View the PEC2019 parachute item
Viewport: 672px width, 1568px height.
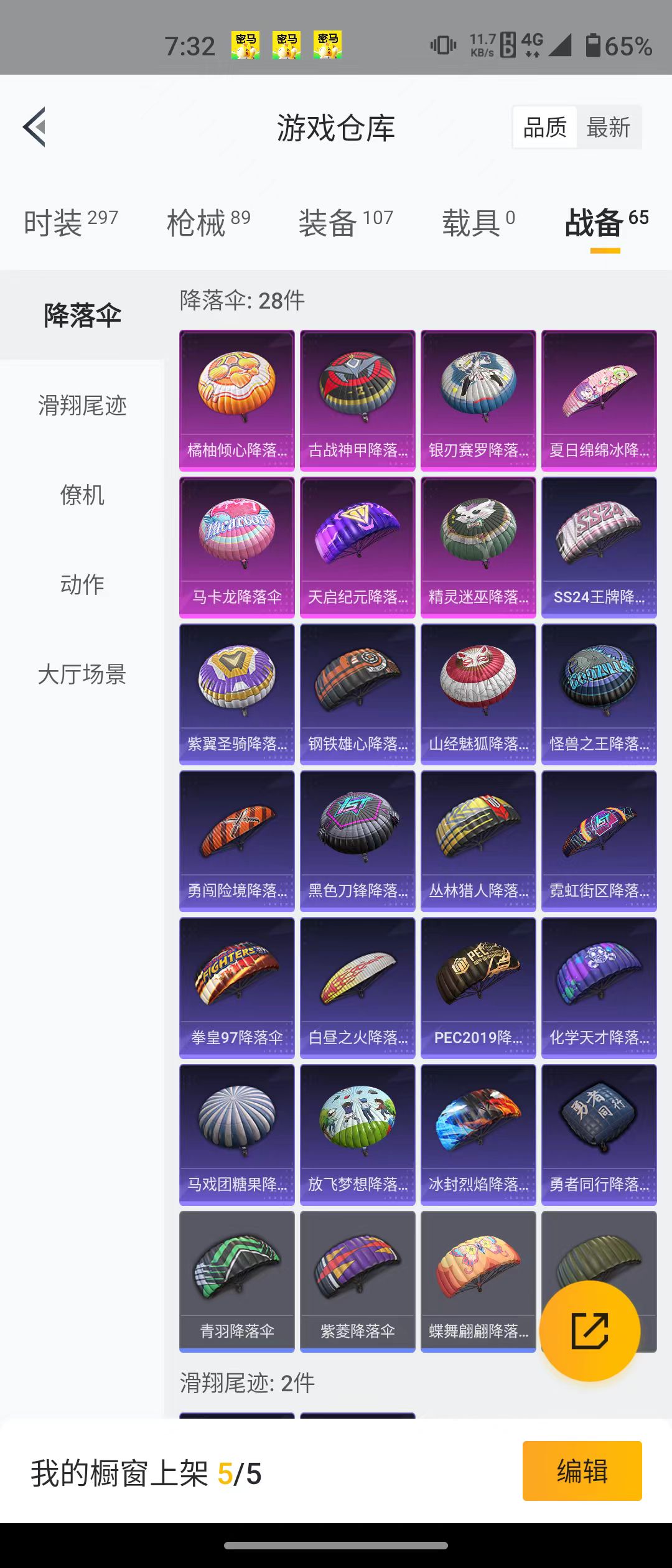click(478, 987)
